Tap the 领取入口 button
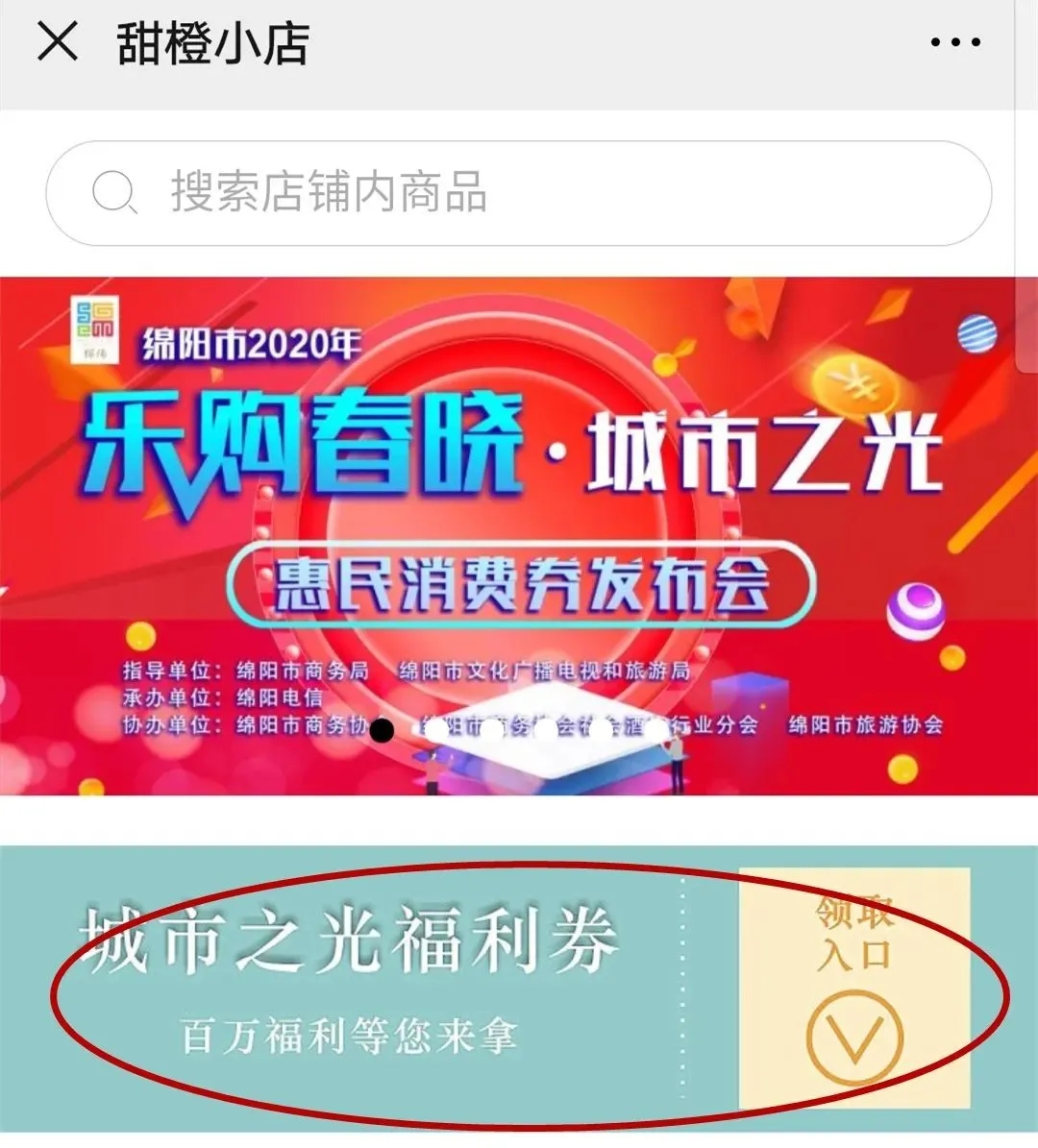 (854, 989)
